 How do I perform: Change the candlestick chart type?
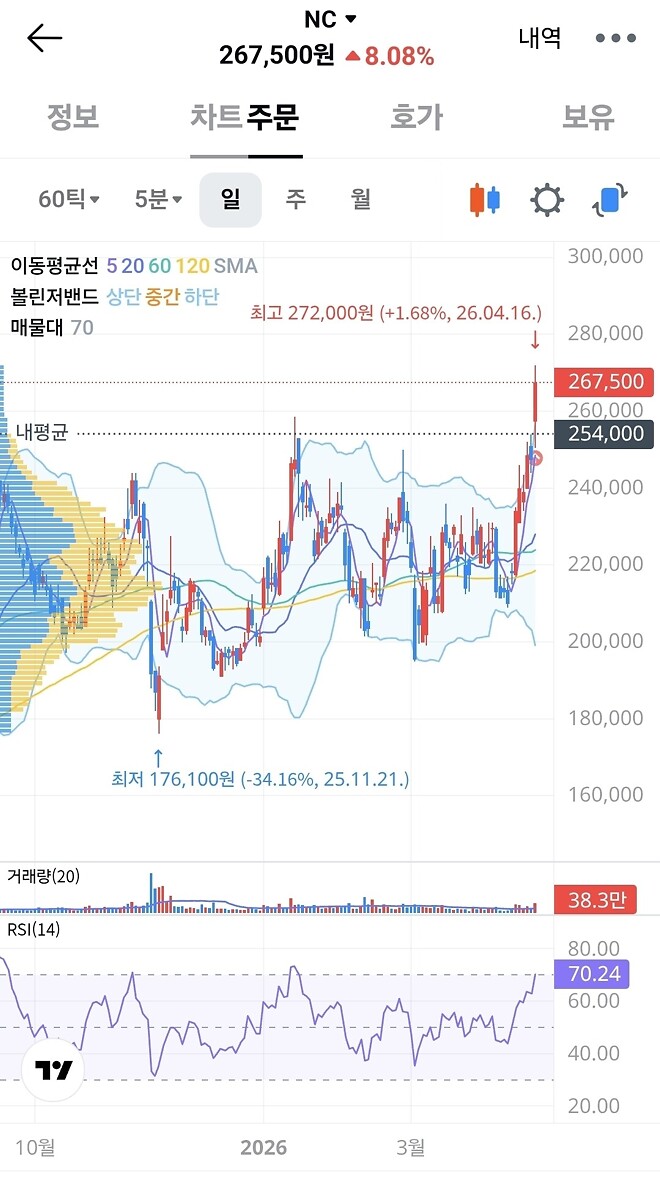coord(484,200)
